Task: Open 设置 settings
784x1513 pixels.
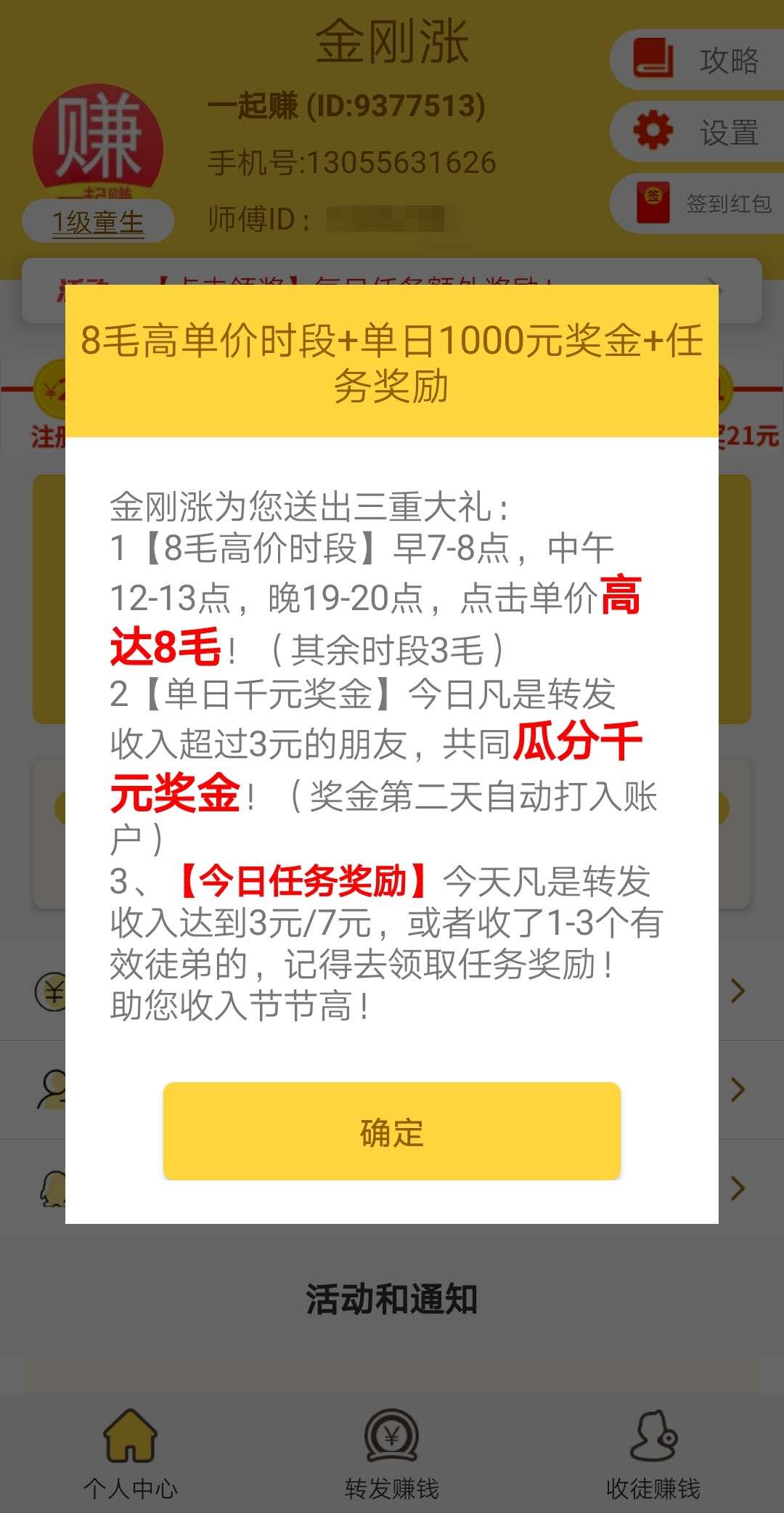Action: [x=697, y=131]
